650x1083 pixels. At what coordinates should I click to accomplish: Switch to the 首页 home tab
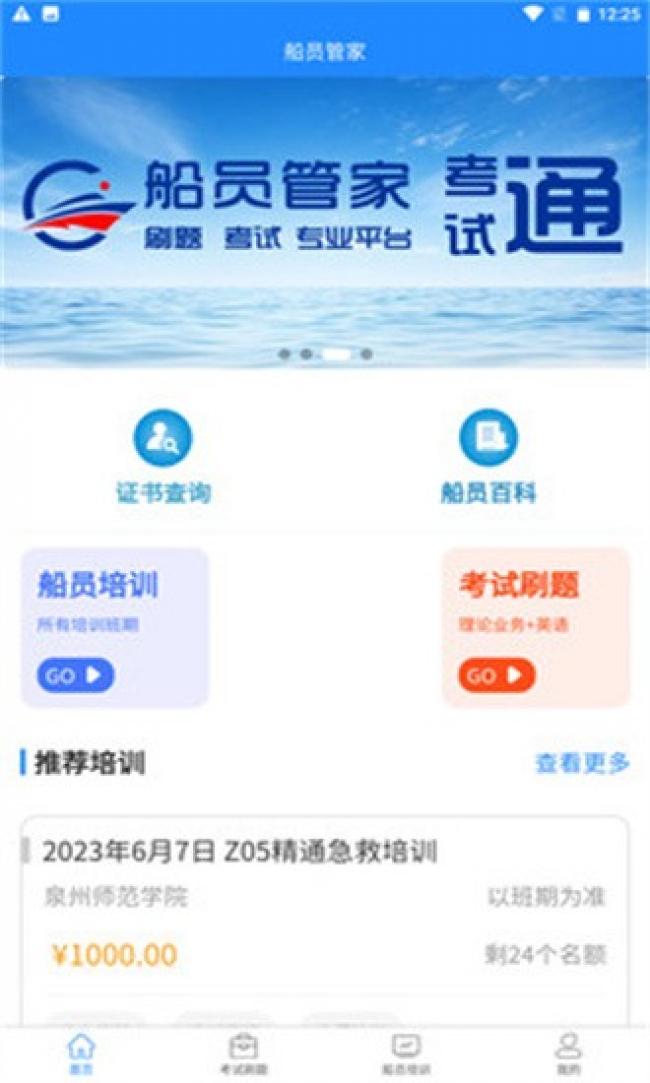pyautogui.click(x=81, y=1054)
